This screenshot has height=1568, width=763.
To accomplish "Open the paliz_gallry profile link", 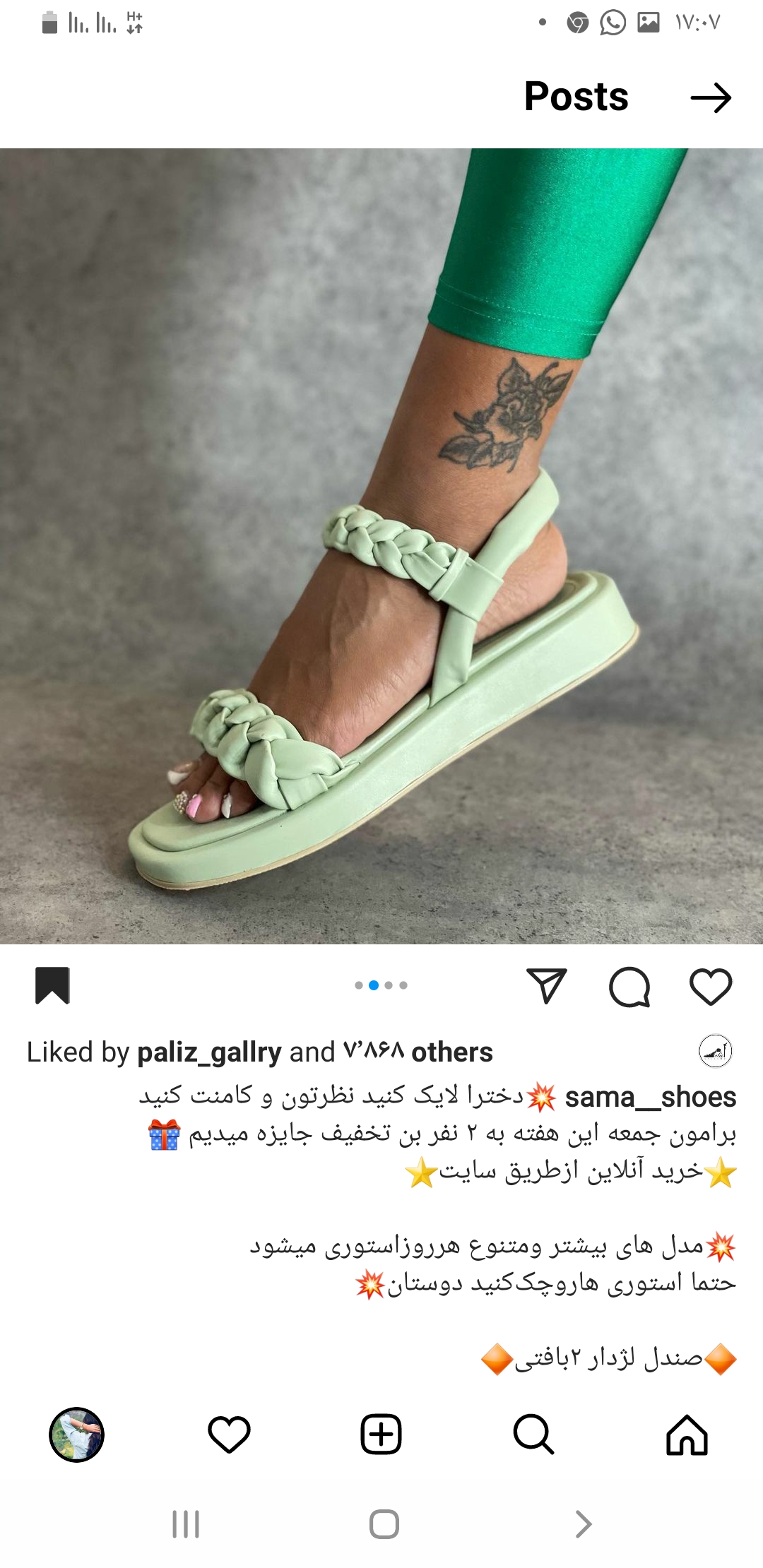I will tap(209, 1052).
